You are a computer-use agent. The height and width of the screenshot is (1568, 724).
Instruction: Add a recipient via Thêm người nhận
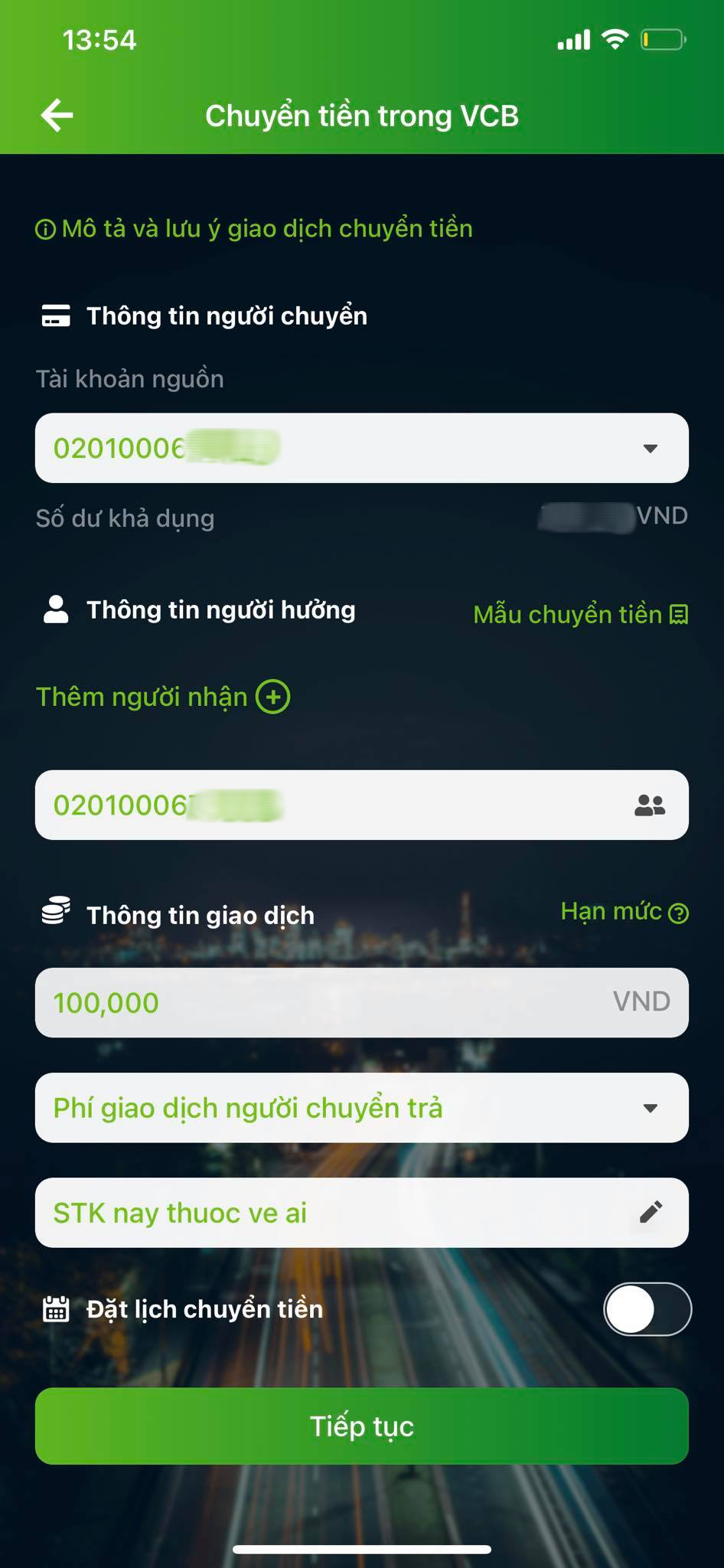163,697
